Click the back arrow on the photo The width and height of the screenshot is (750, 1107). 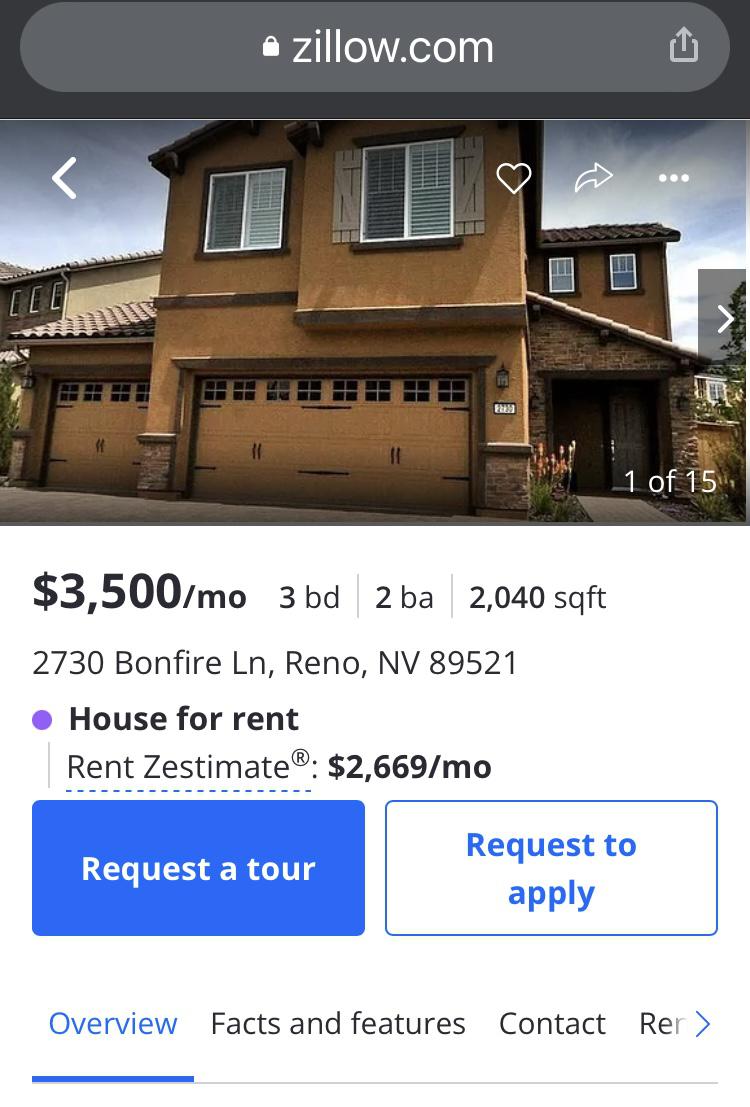point(63,178)
